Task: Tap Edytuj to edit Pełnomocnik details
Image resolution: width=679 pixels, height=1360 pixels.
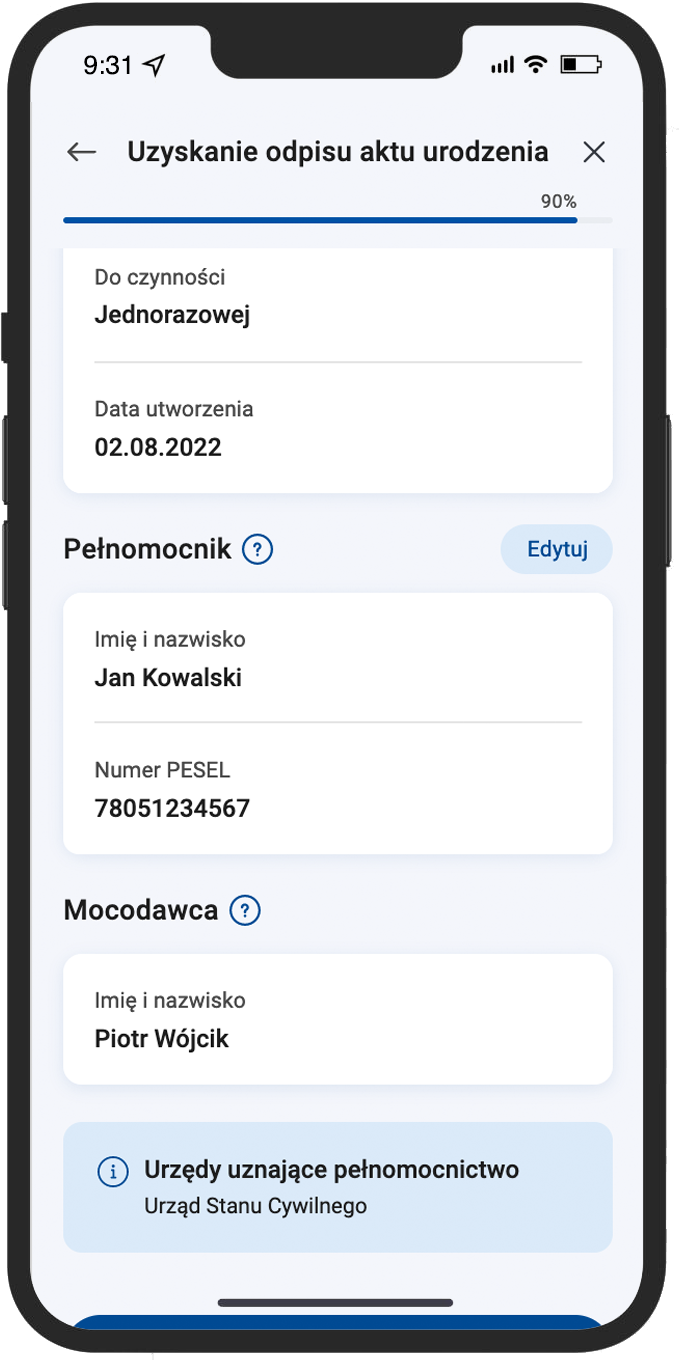Action: point(556,549)
